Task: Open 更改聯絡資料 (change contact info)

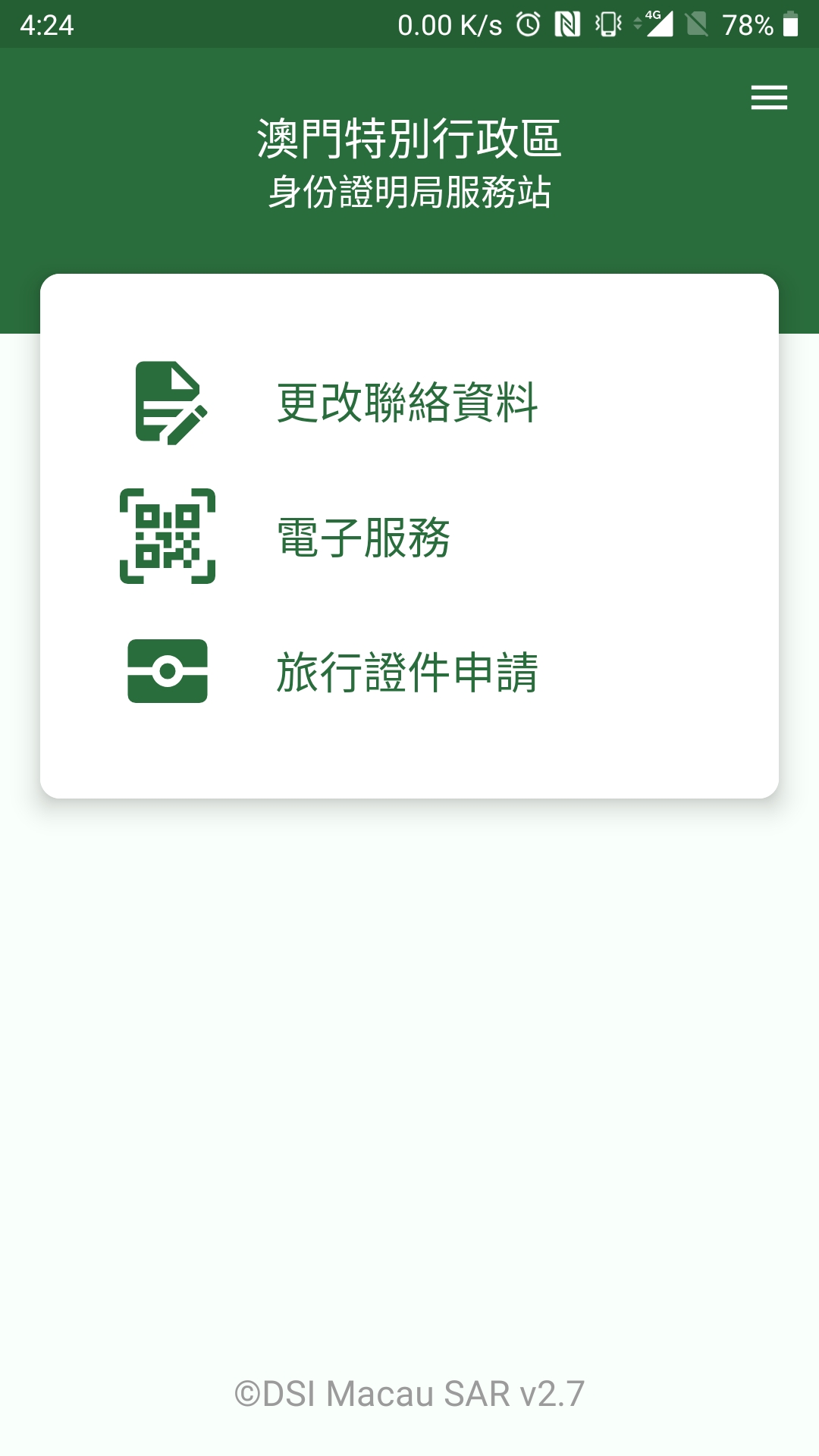Action: (407, 403)
